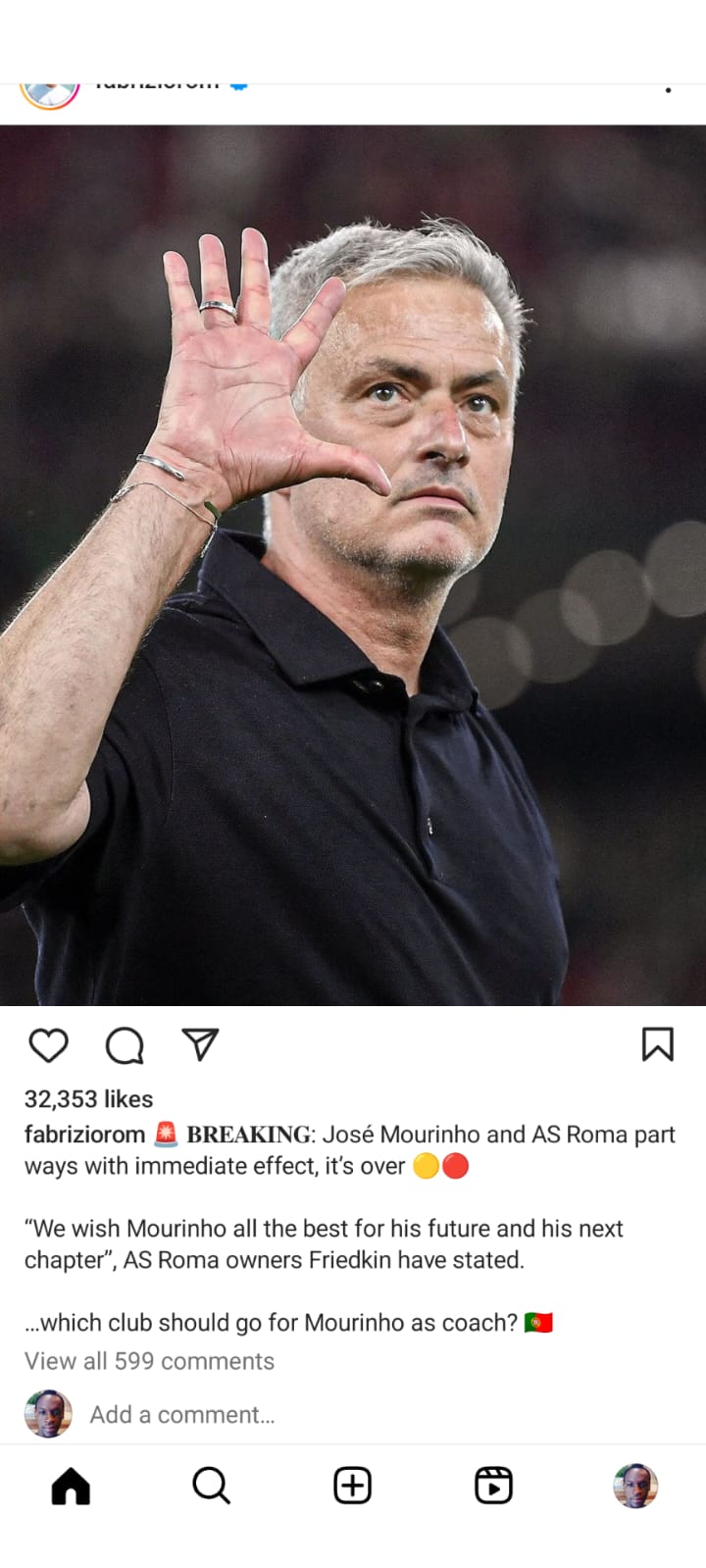706x1568 pixels.
Task: Open fabriziorom's profile from caption username
Action: (x=84, y=1135)
